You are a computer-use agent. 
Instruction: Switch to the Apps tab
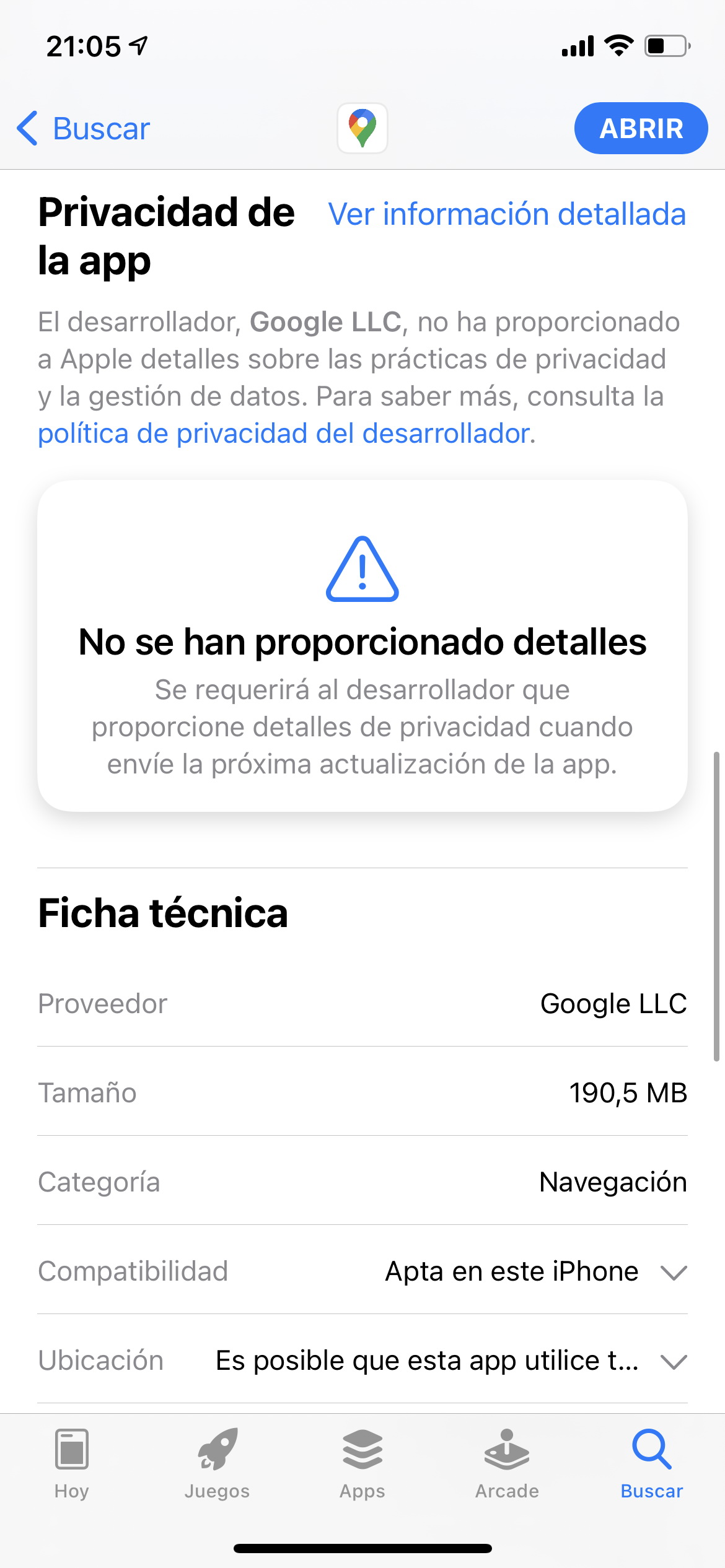[362, 1464]
